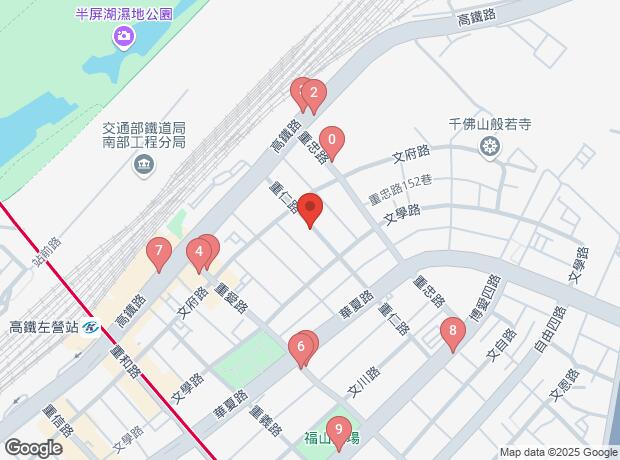Select map marker number 2
The height and width of the screenshot is (460, 620).
[x=314, y=95]
